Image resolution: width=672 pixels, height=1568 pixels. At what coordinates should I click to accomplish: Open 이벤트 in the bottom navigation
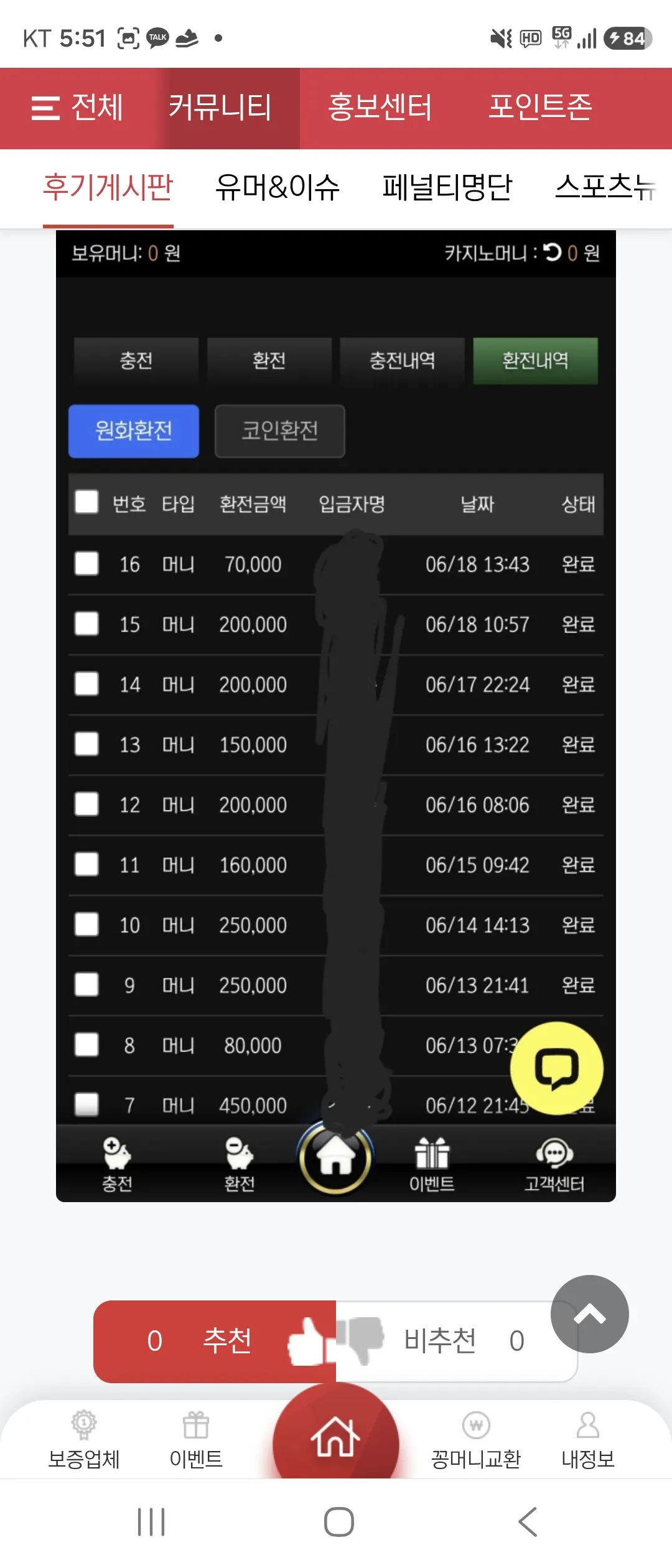click(196, 1440)
